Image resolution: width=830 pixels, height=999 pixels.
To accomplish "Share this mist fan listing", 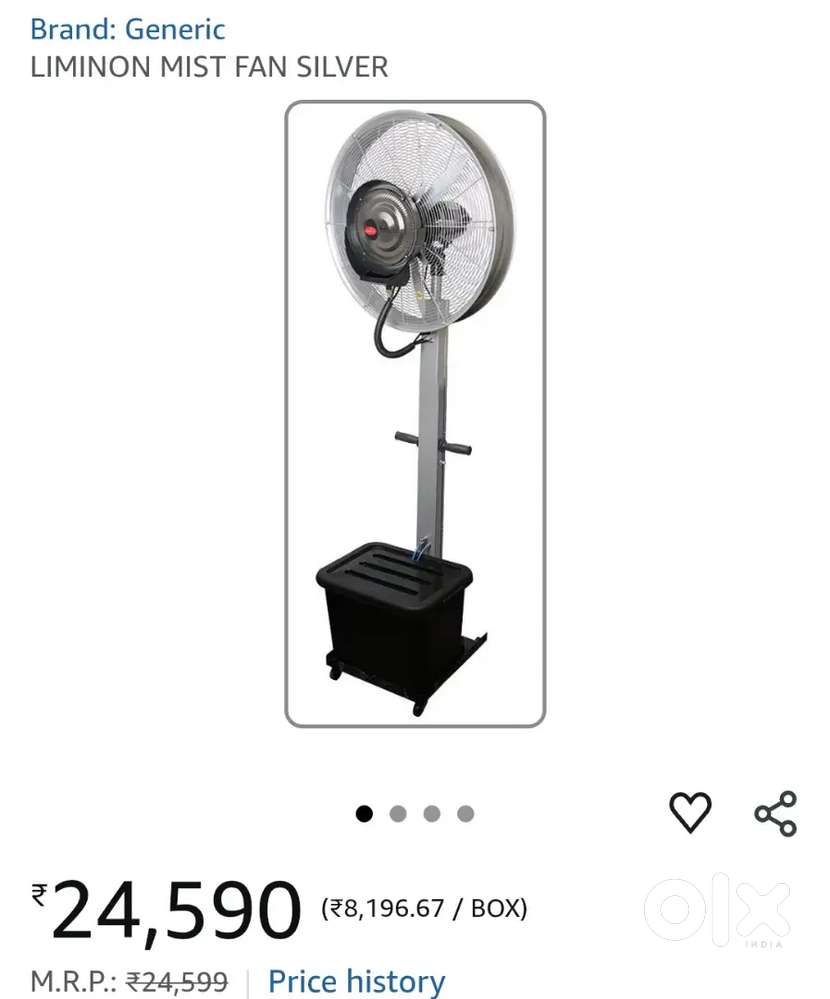I will point(776,813).
